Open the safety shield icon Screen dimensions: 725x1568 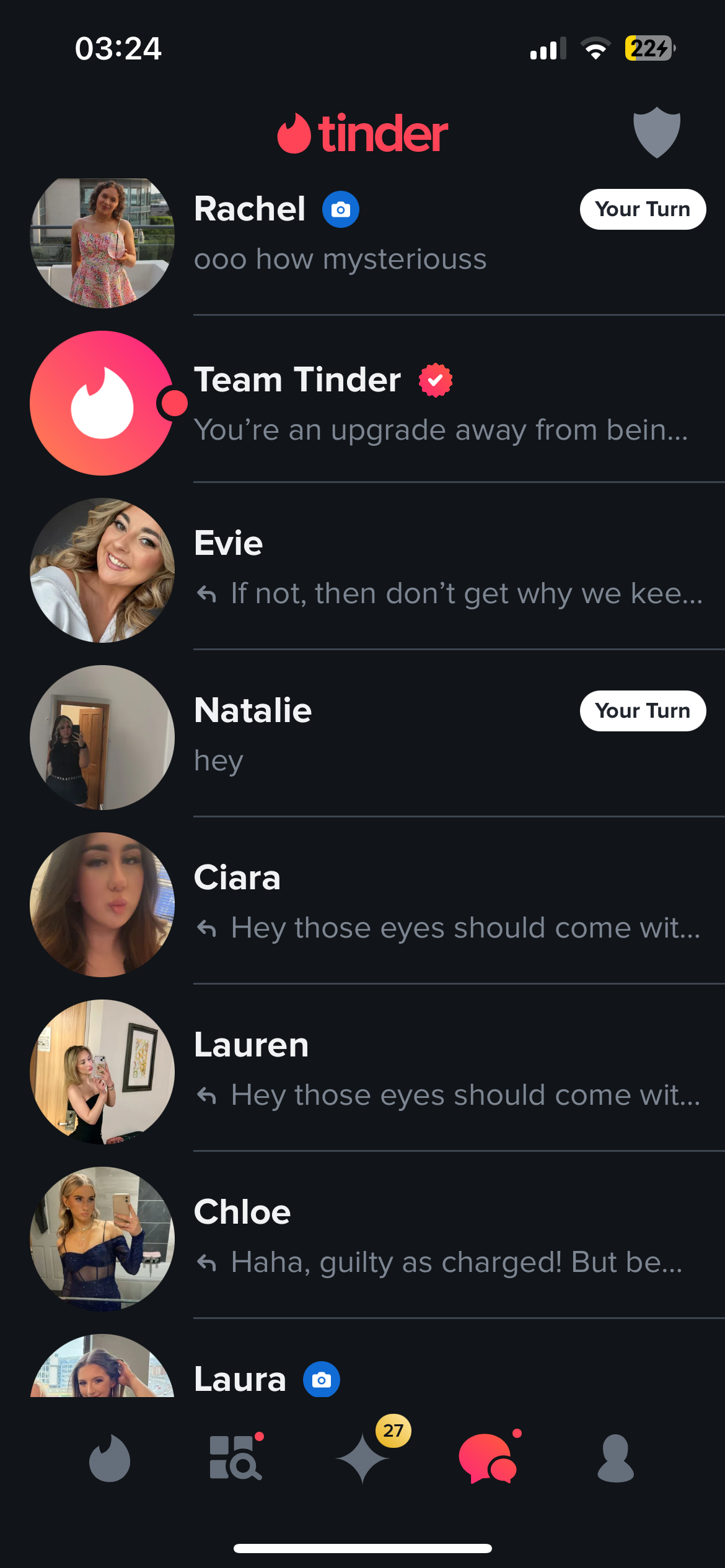point(656,133)
